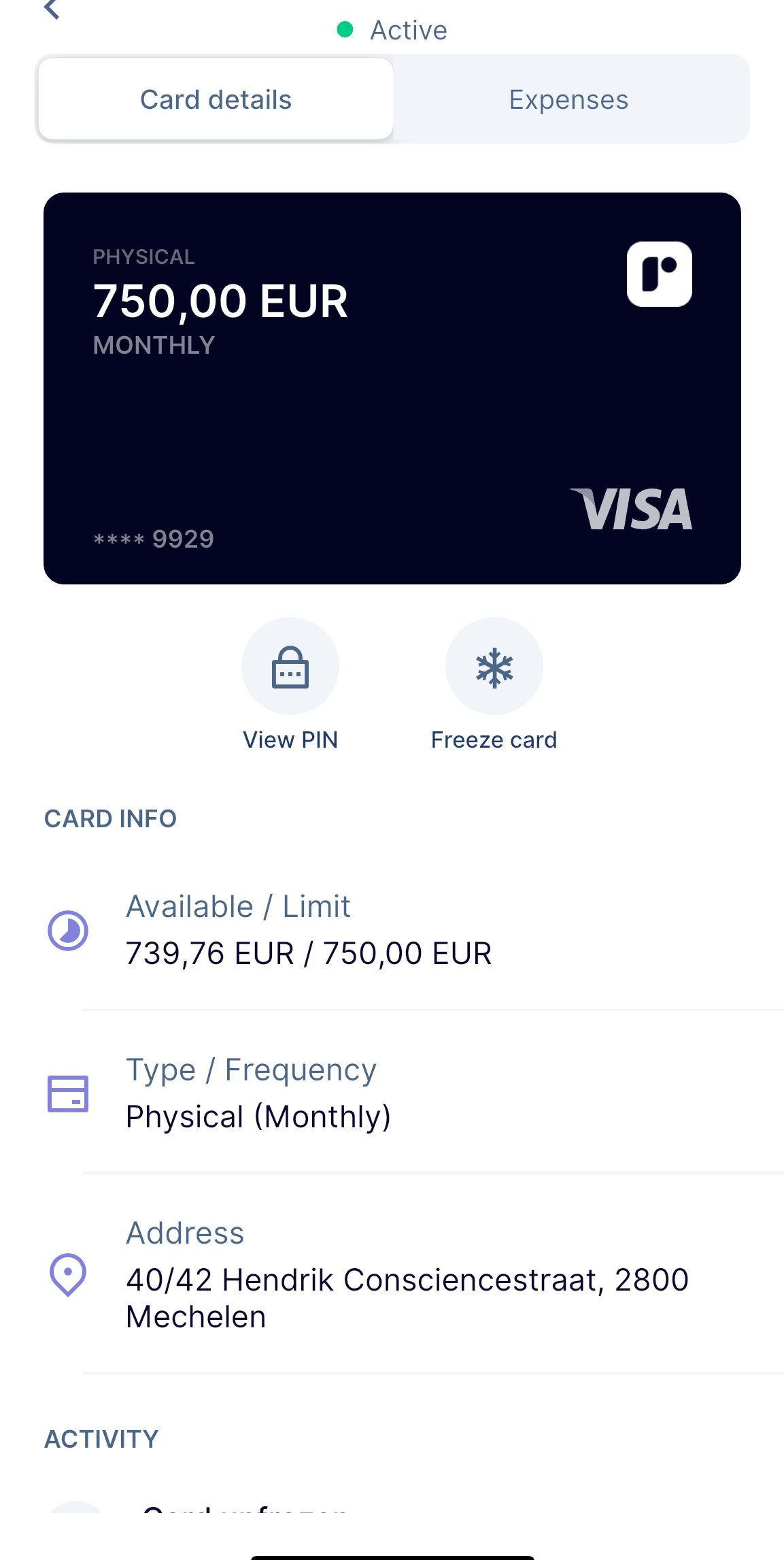This screenshot has width=784, height=1560.
Task: Freeze the card
Action: pyautogui.click(x=494, y=667)
